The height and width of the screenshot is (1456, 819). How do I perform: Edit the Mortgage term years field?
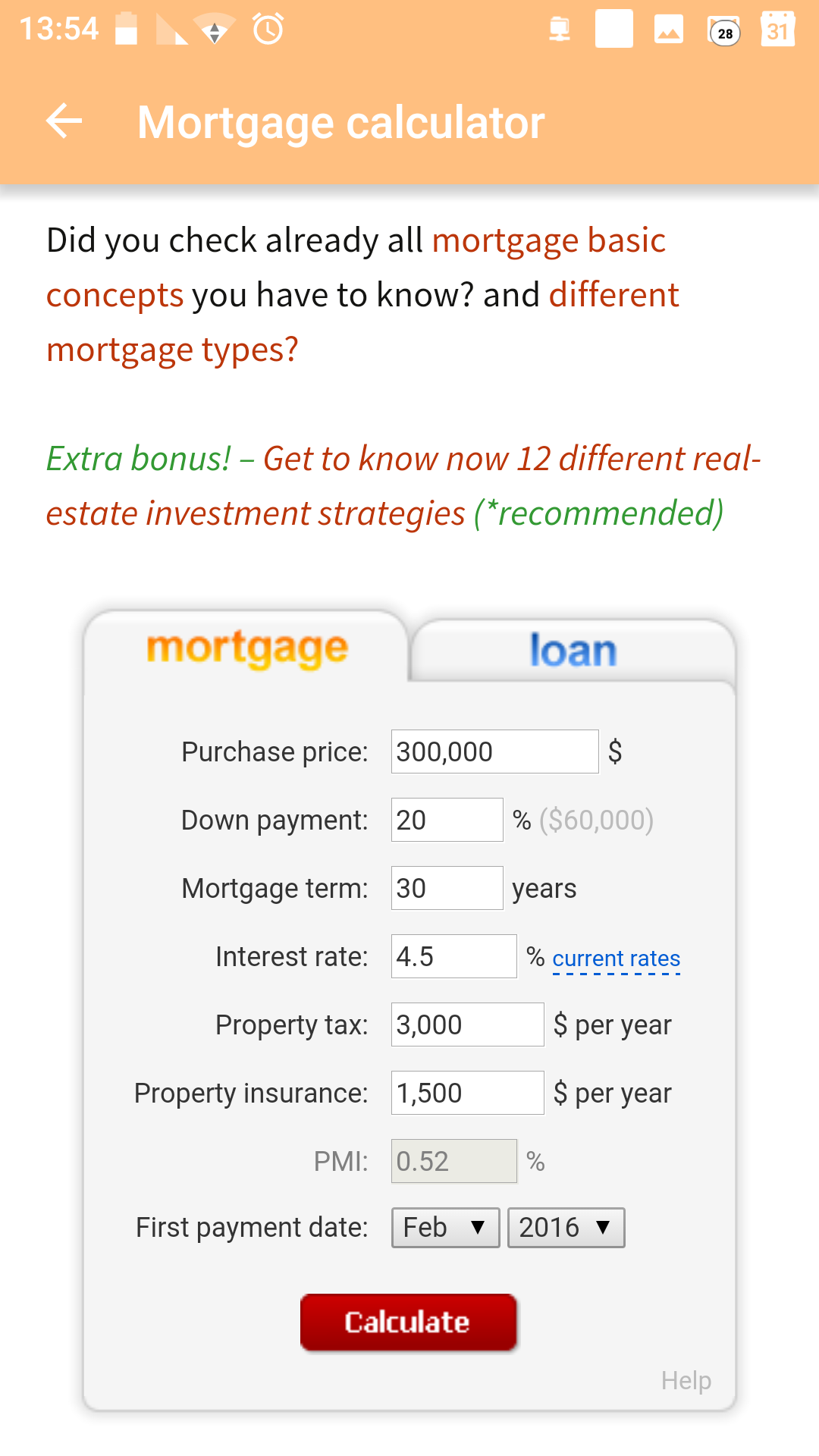pyautogui.click(x=447, y=888)
